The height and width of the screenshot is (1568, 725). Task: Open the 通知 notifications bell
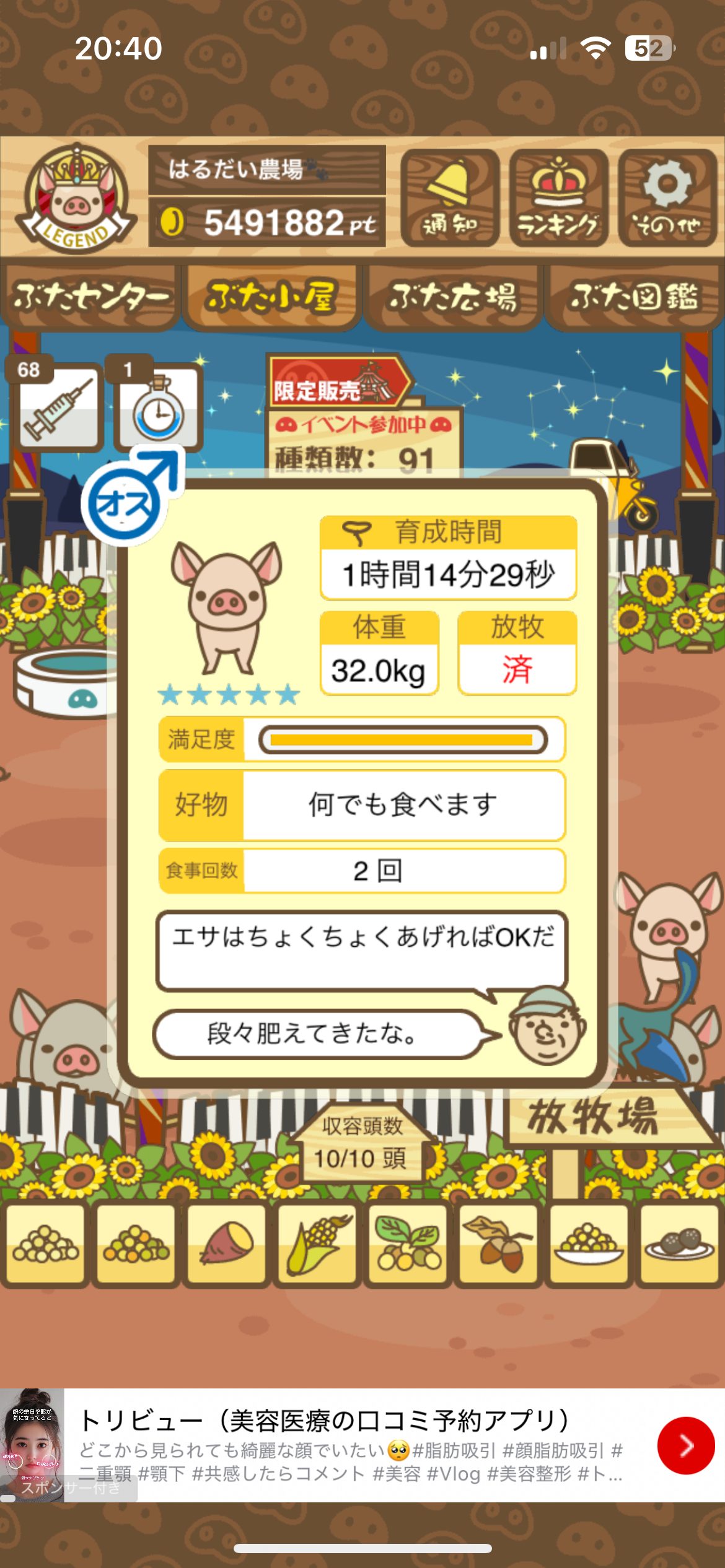point(449,198)
